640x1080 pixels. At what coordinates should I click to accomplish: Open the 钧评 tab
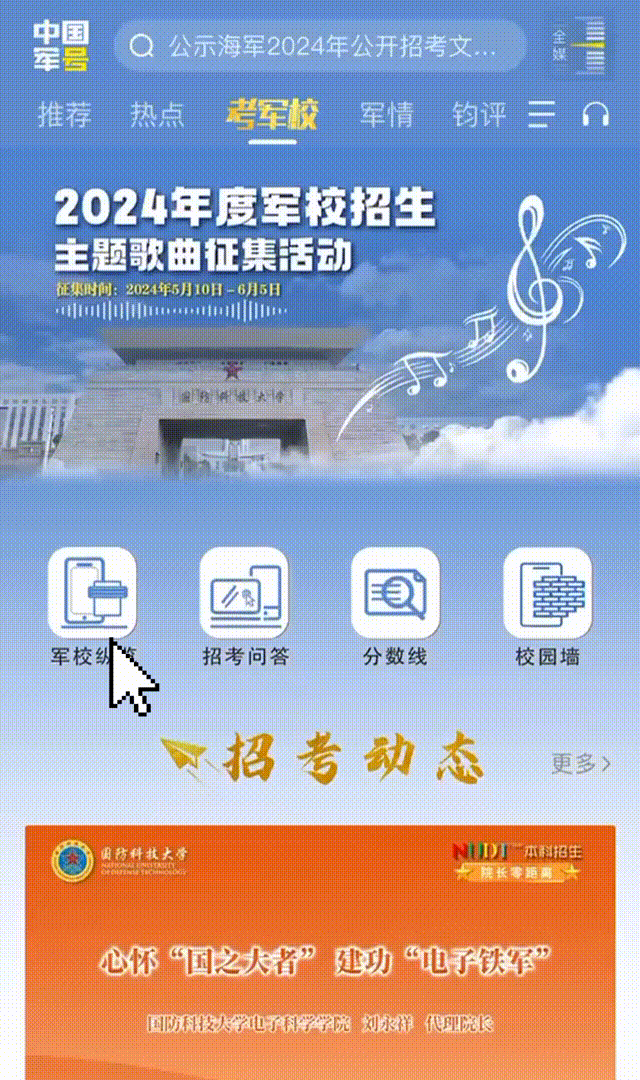(x=479, y=114)
